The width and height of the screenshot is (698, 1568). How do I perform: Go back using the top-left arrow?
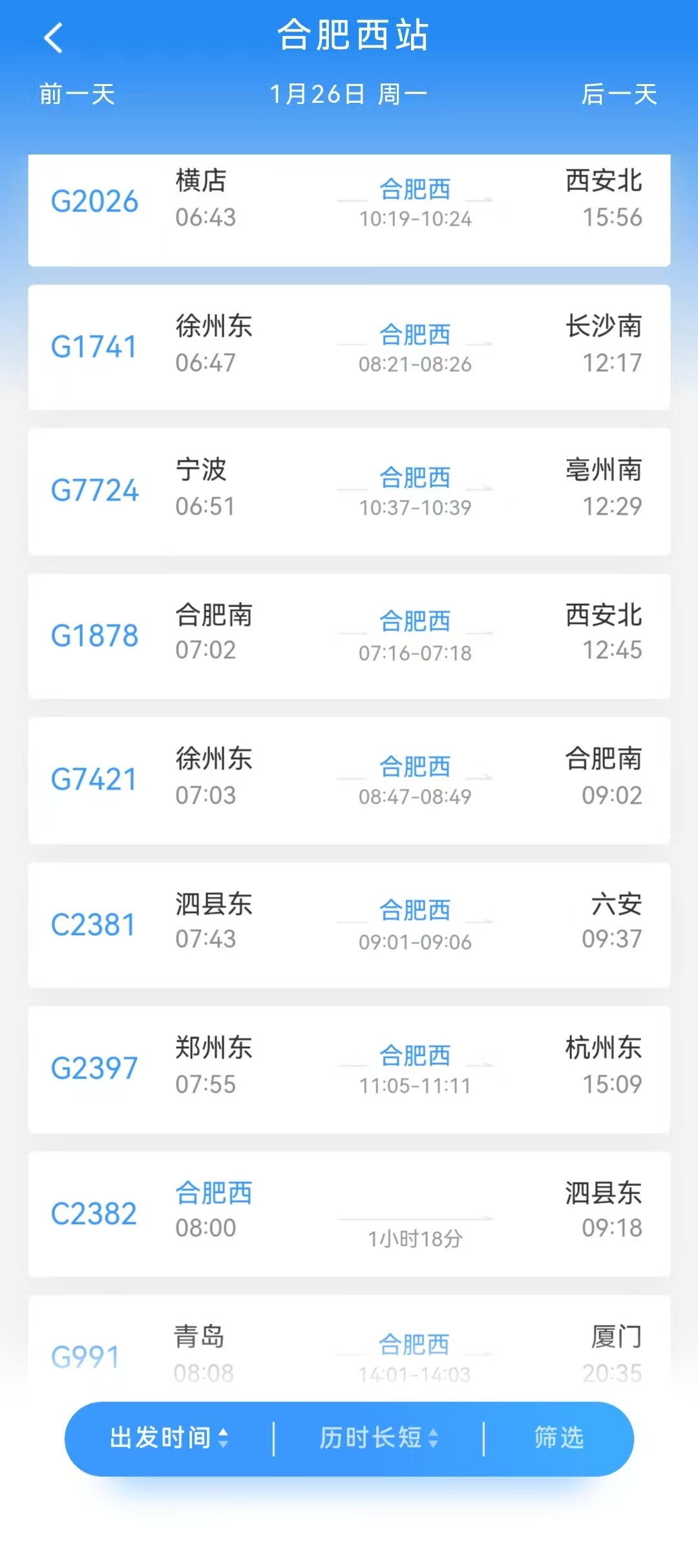coord(54,38)
